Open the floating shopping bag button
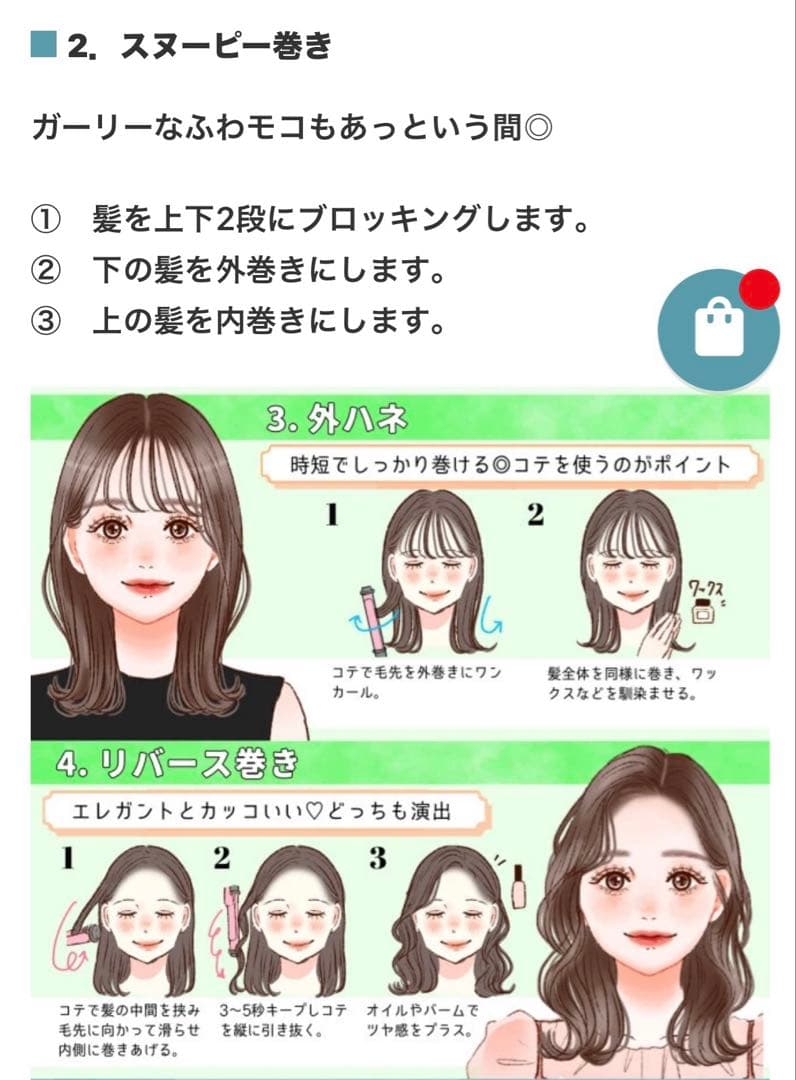796x1080 pixels. tap(718, 330)
